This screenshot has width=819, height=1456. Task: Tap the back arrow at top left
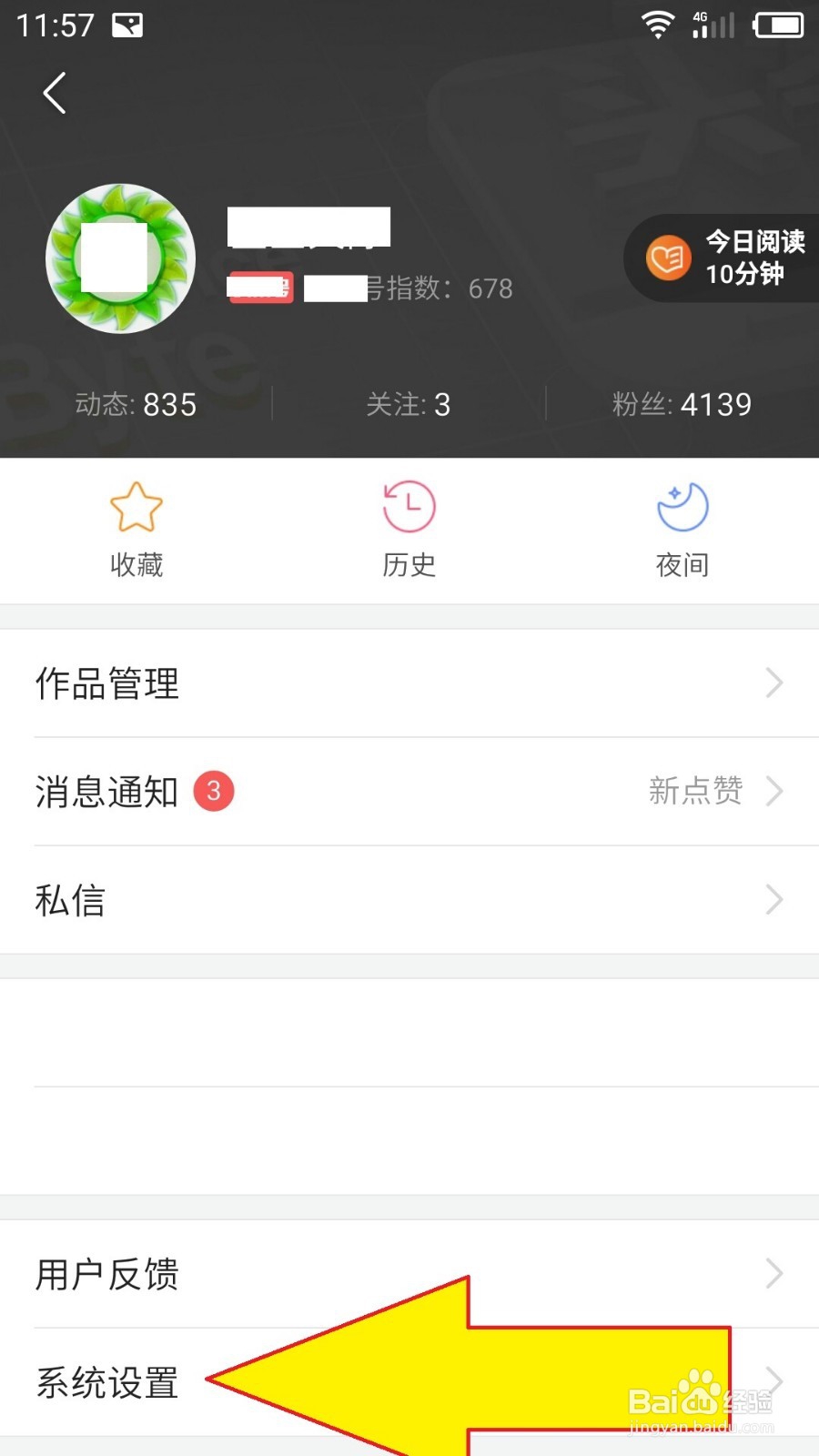click(x=55, y=91)
